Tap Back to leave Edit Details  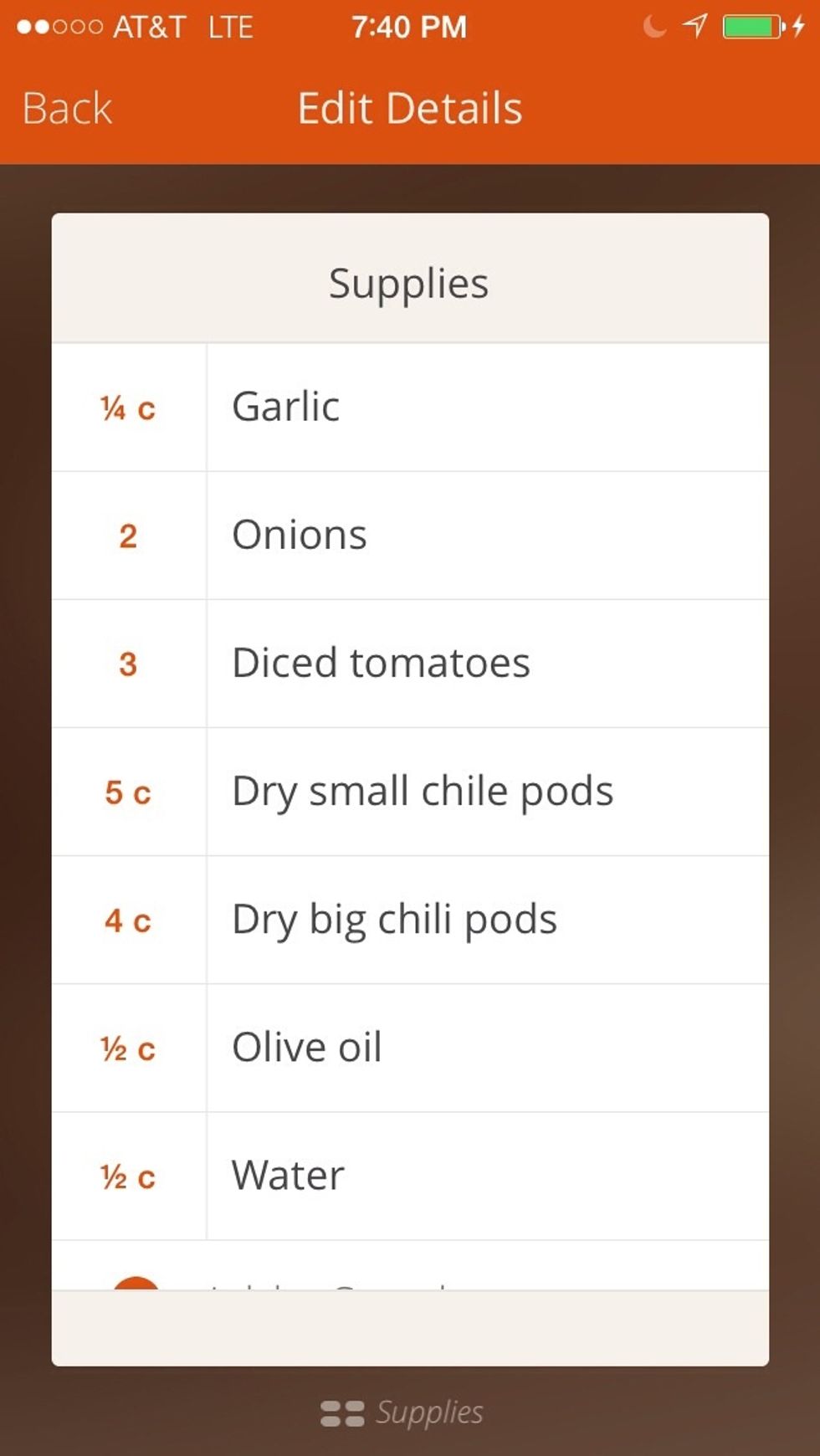pyautogui.click(x=67, y=107)
